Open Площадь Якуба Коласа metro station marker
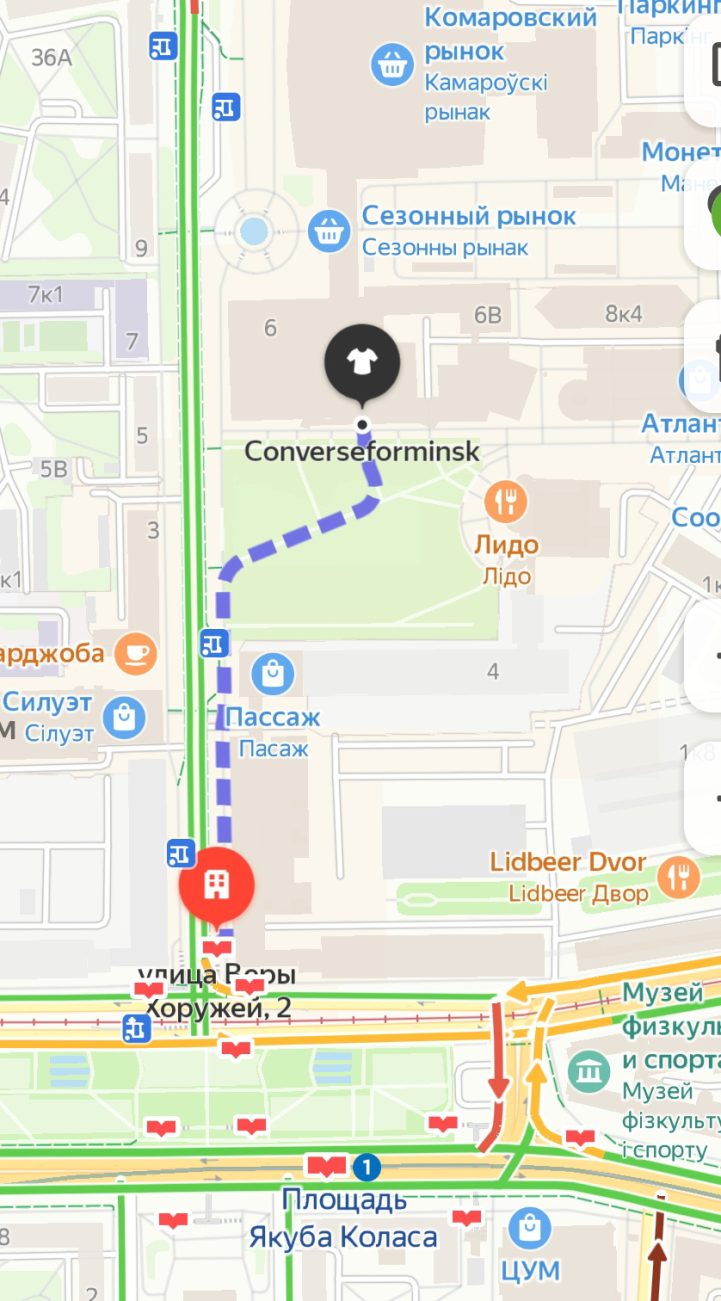Image resolution: width=721 pixels, height=1301 pixels. (x=367, y=1166)
